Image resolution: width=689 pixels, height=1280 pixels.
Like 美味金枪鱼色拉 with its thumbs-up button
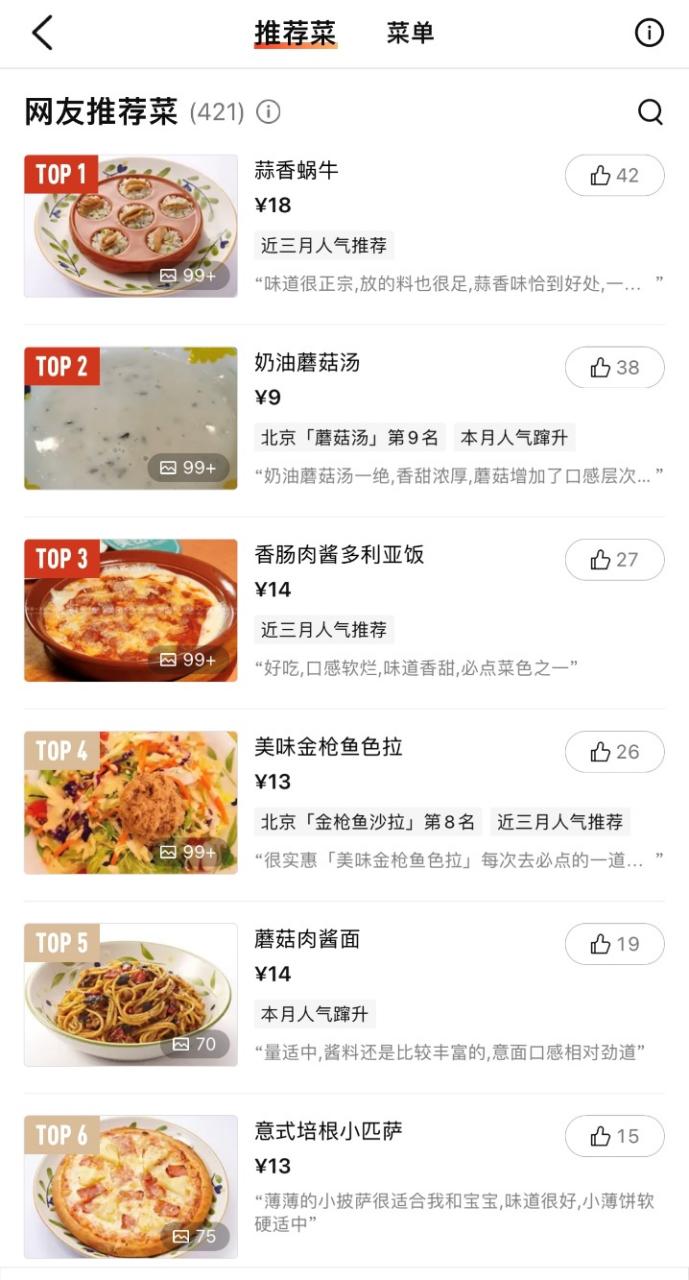tap(614, 751)
